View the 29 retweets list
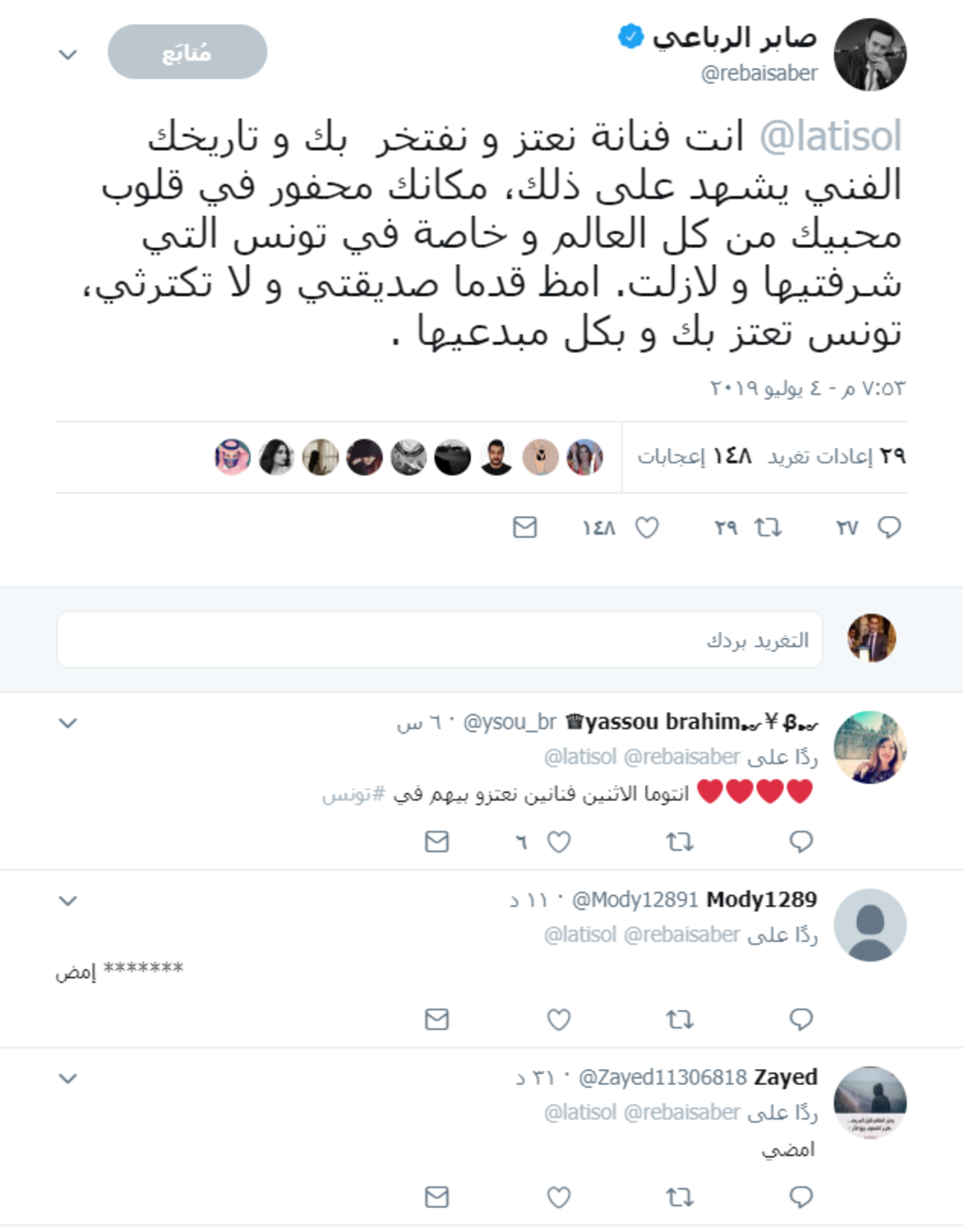The height and width of the screenshot is (1232, 963). point(836,457)
